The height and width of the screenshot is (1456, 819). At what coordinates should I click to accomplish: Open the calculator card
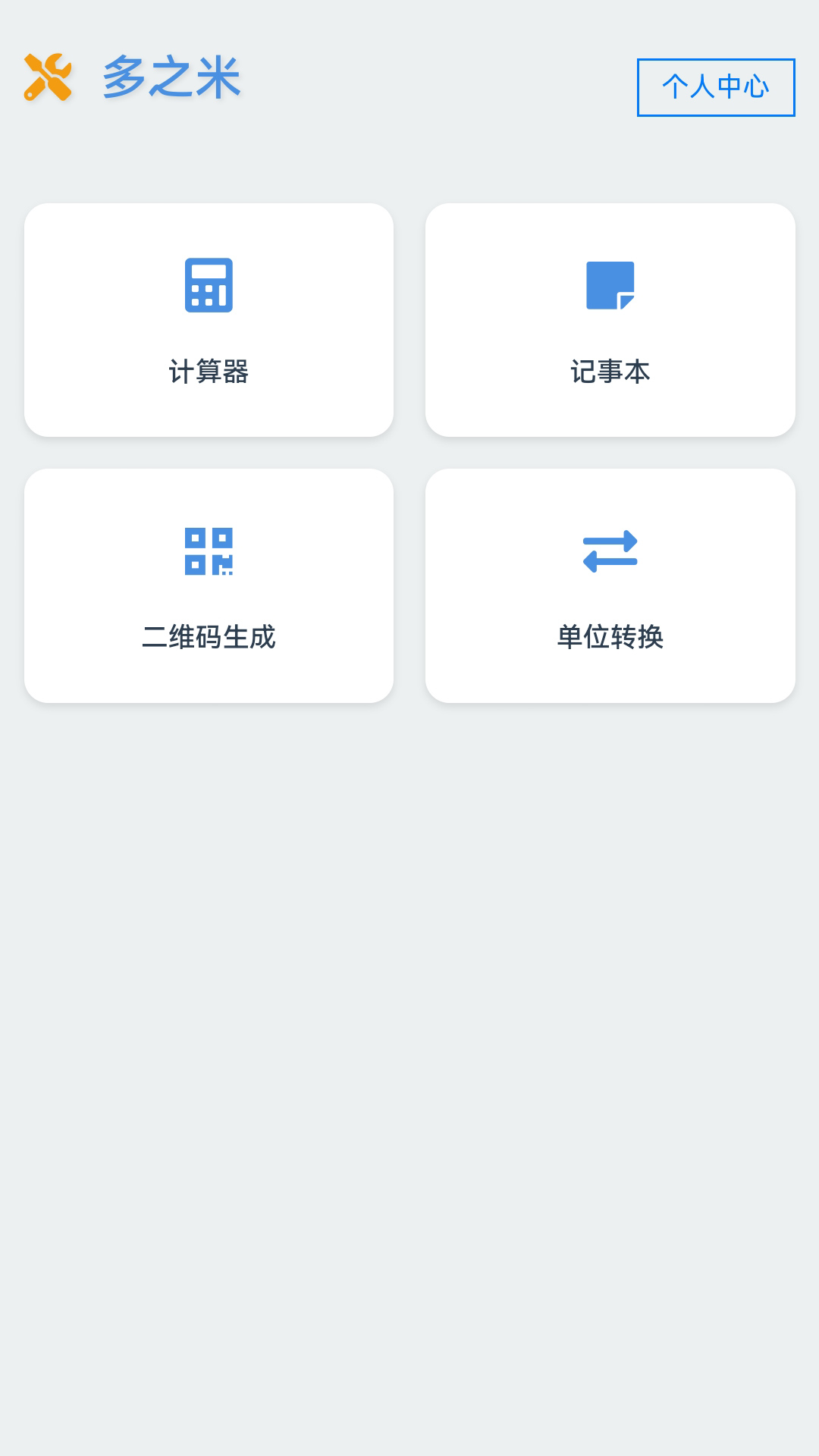tap(209, 319)
